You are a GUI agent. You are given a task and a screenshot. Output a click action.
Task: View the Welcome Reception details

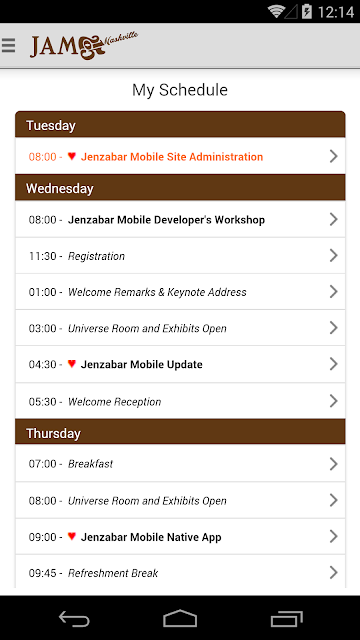click(180, 401)
